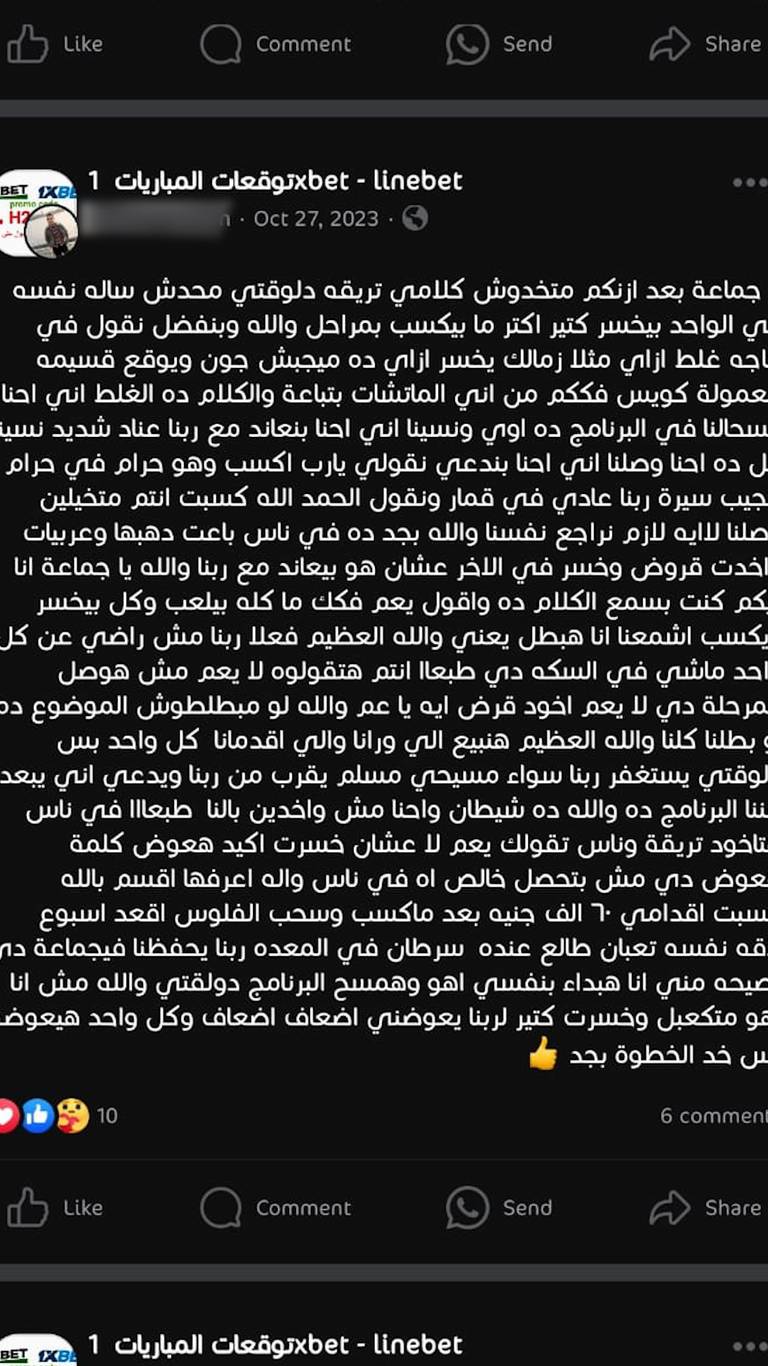Send the Oct 27 post via WhatsApp
The width and height of the screenshot is (768, 1366).
(499, 1208)
